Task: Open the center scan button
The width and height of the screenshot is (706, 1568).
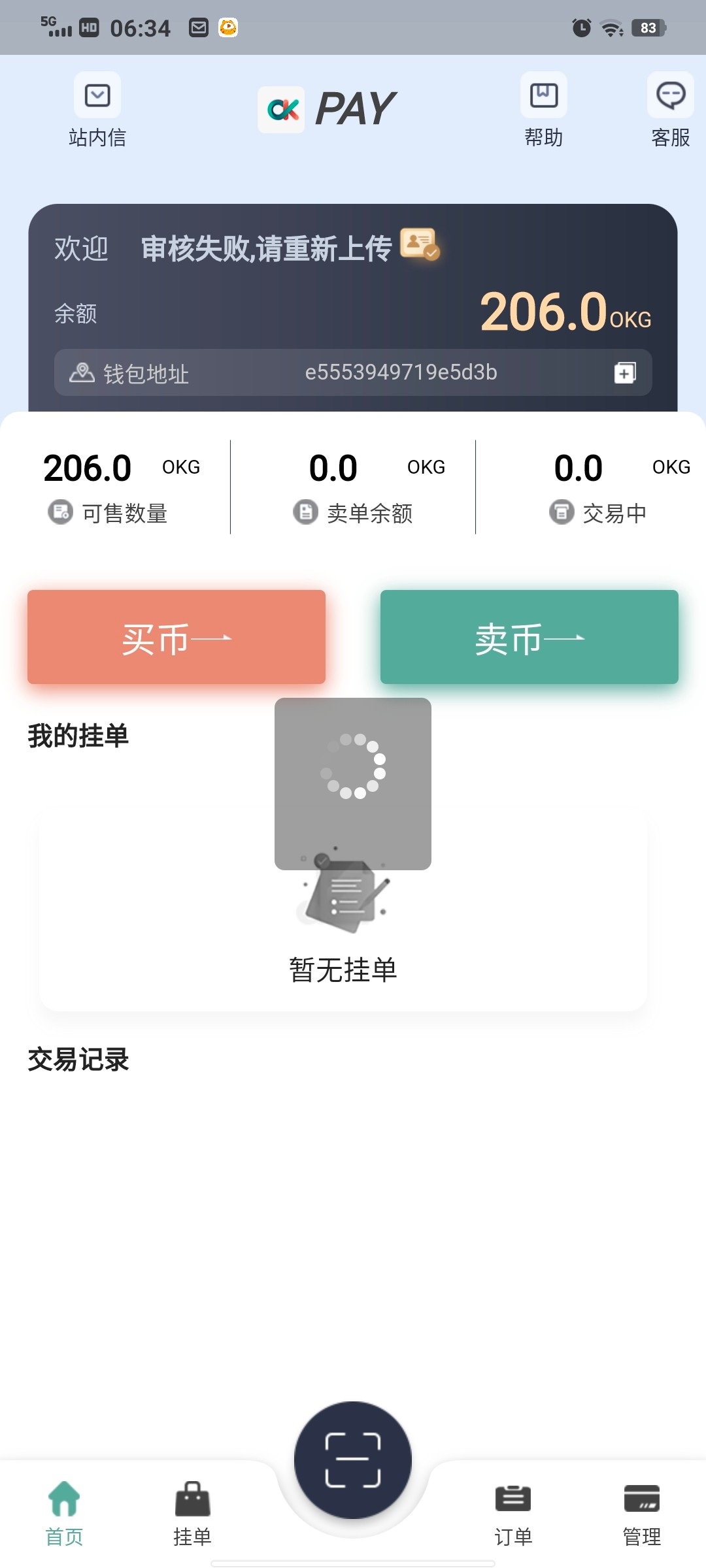Action: (353, 1460)
